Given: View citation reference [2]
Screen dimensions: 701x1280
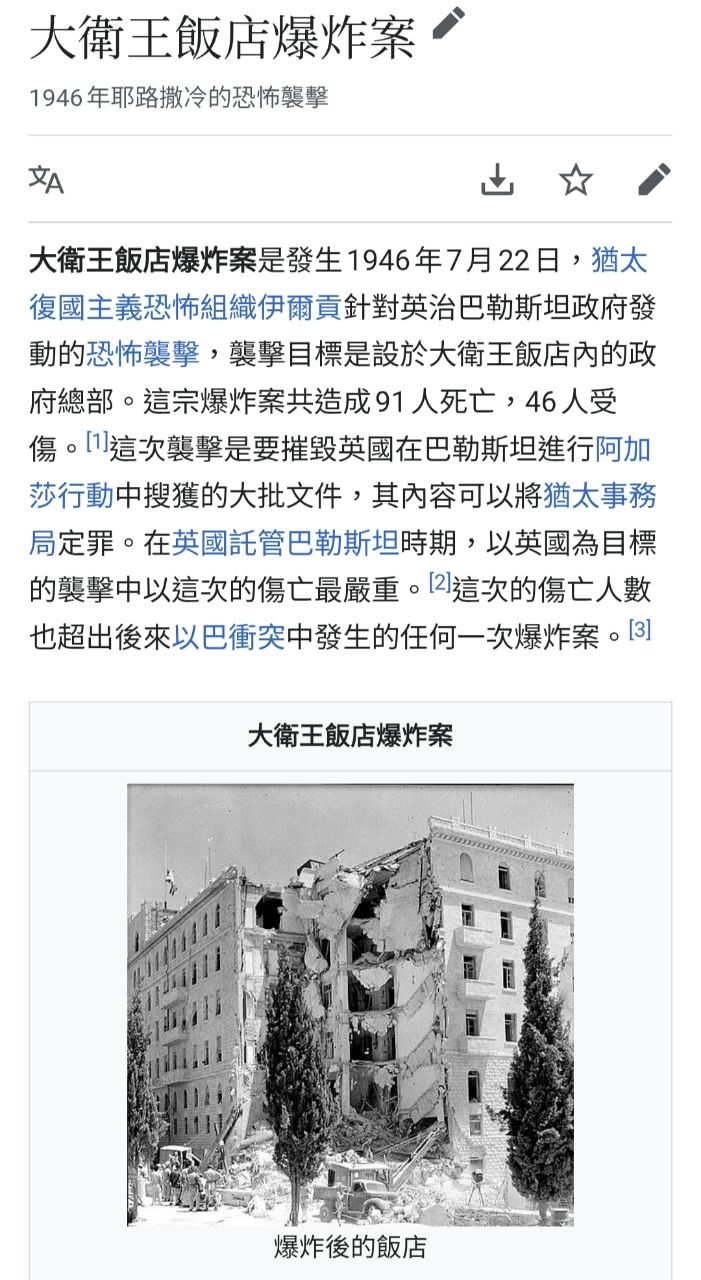Looking at the screenshot, I should tap(440, 582).
